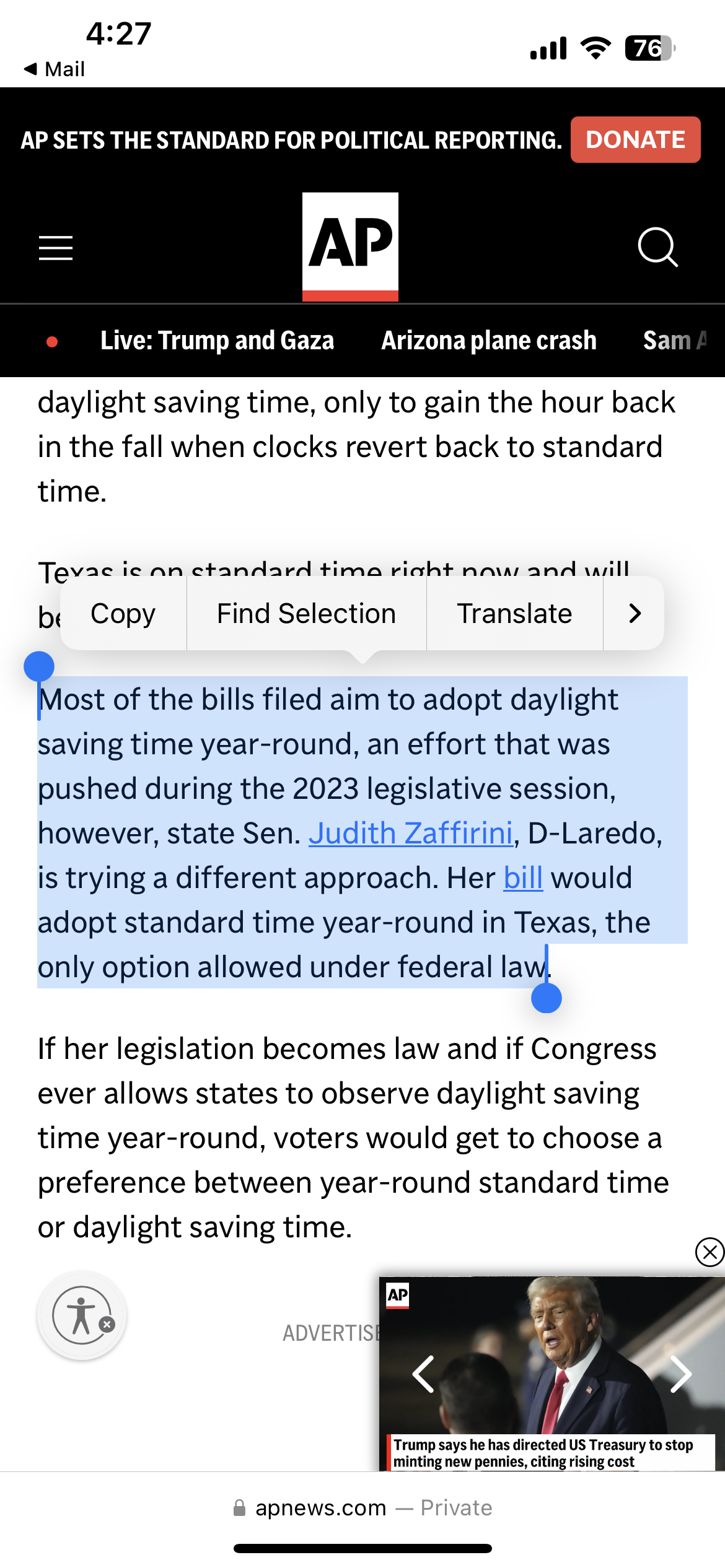Skip to next video in player
Image resolution: width=725 pixels, height=1568 pixels.
coord(680,1374)
